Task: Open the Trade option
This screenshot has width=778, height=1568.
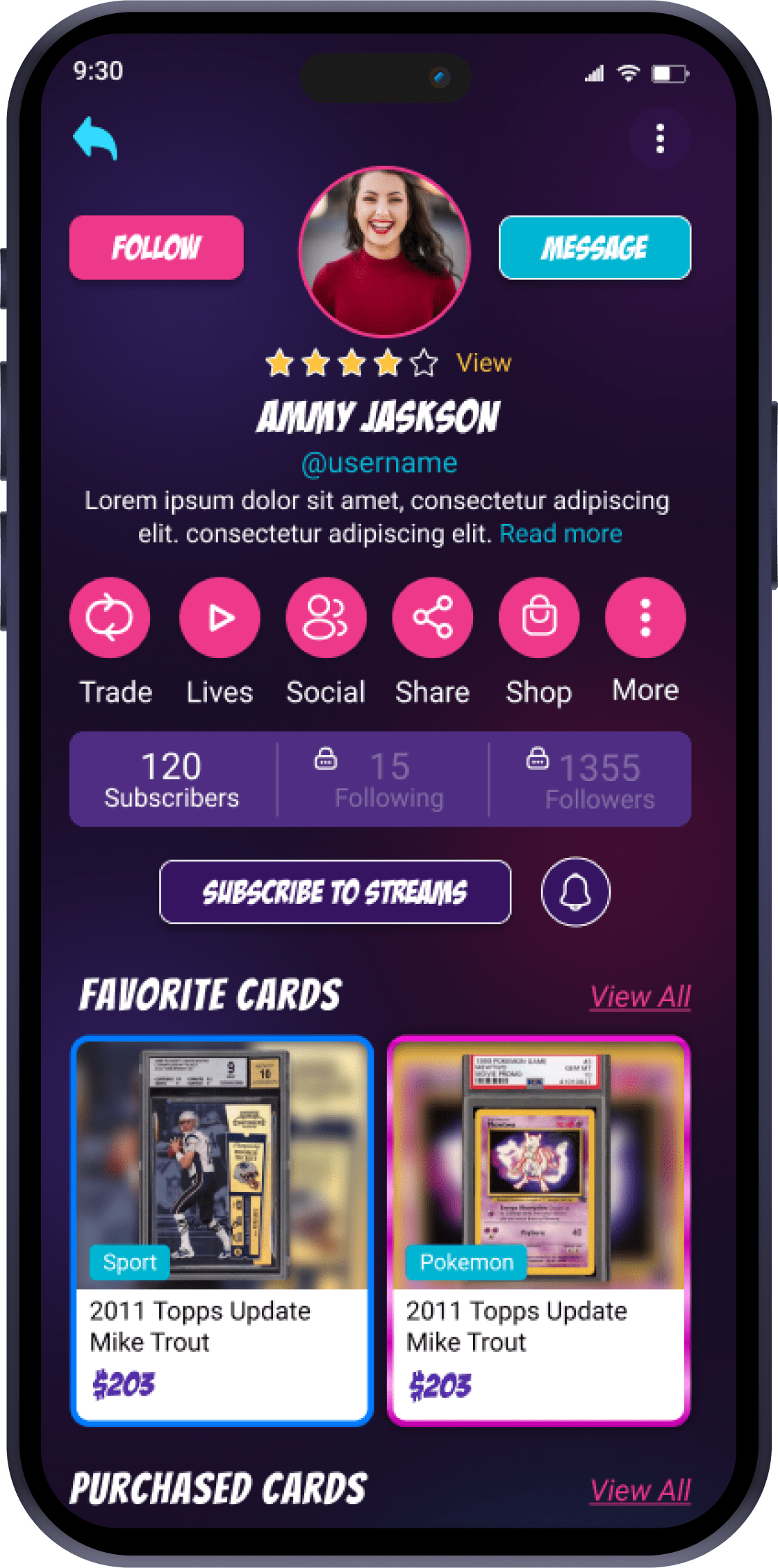Action: [110, 618]
